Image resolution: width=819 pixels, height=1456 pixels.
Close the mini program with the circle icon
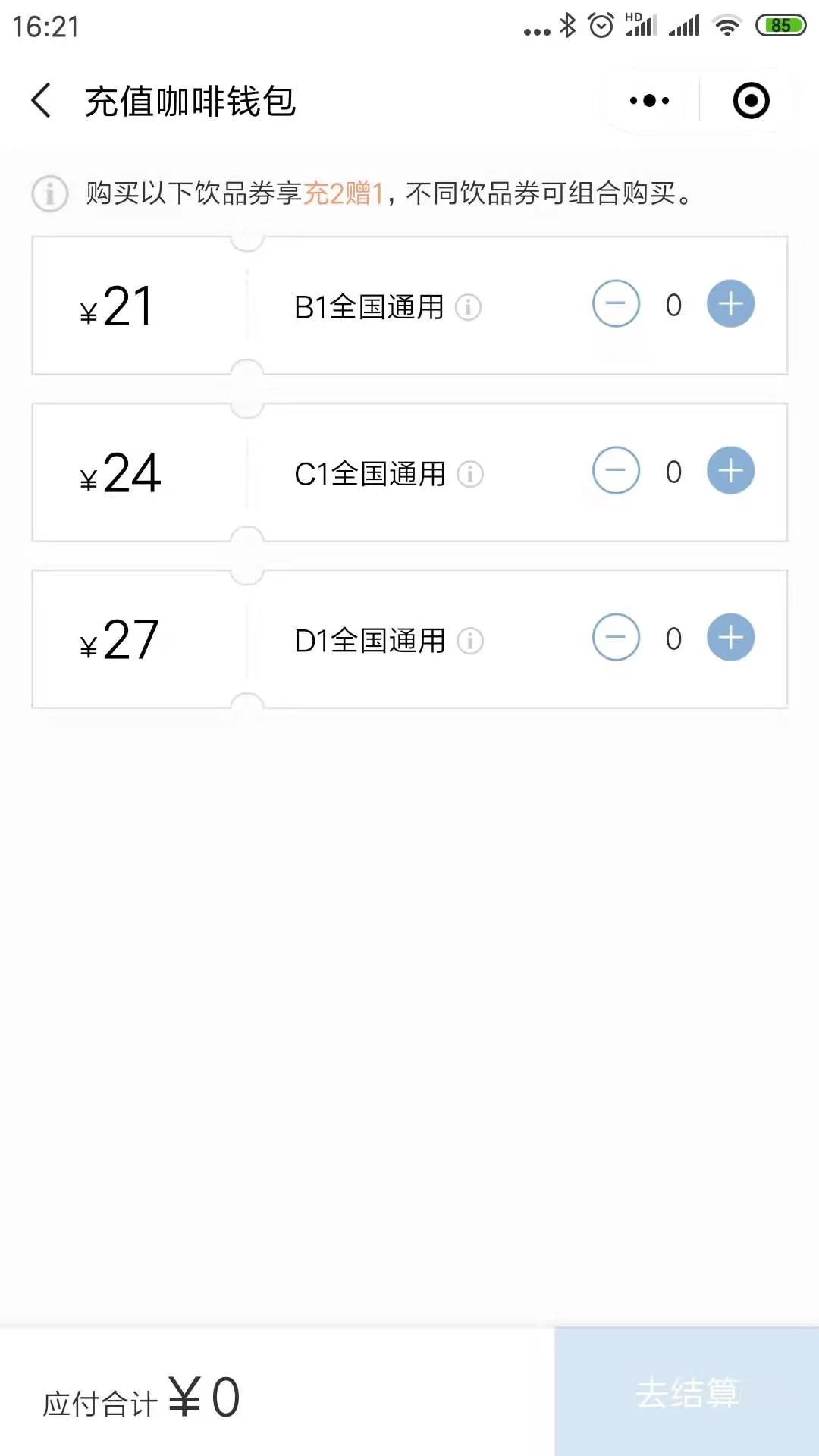(751, 100)
